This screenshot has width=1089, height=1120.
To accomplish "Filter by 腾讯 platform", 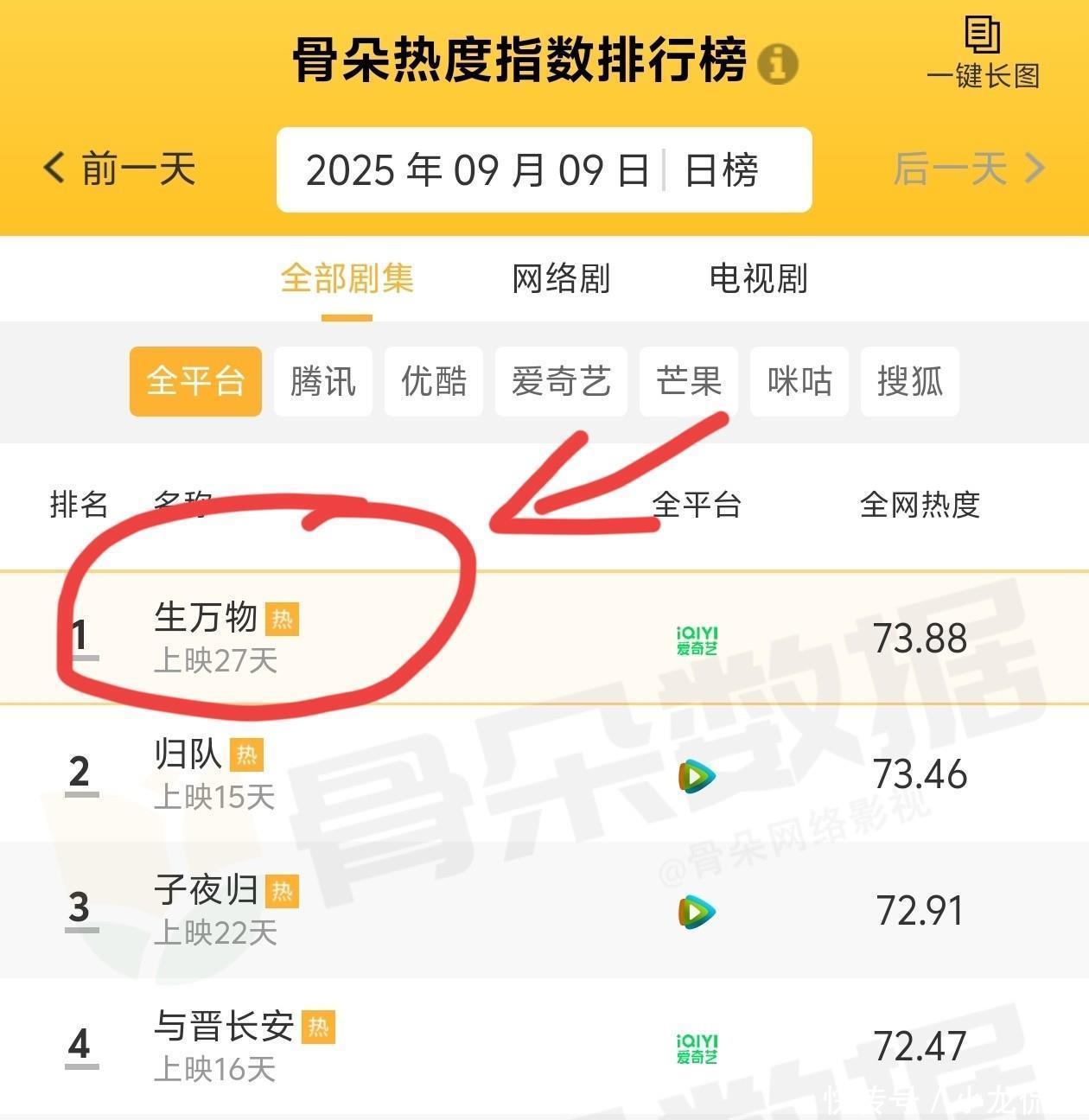I will point(323,381).
